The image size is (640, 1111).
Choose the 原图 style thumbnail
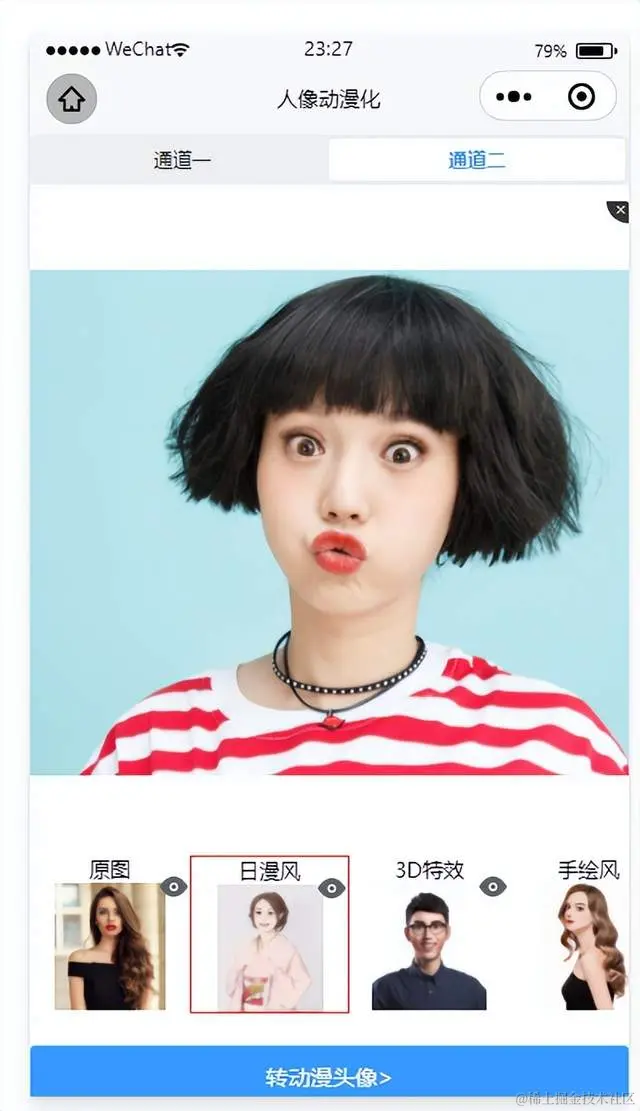pos(109,946)
